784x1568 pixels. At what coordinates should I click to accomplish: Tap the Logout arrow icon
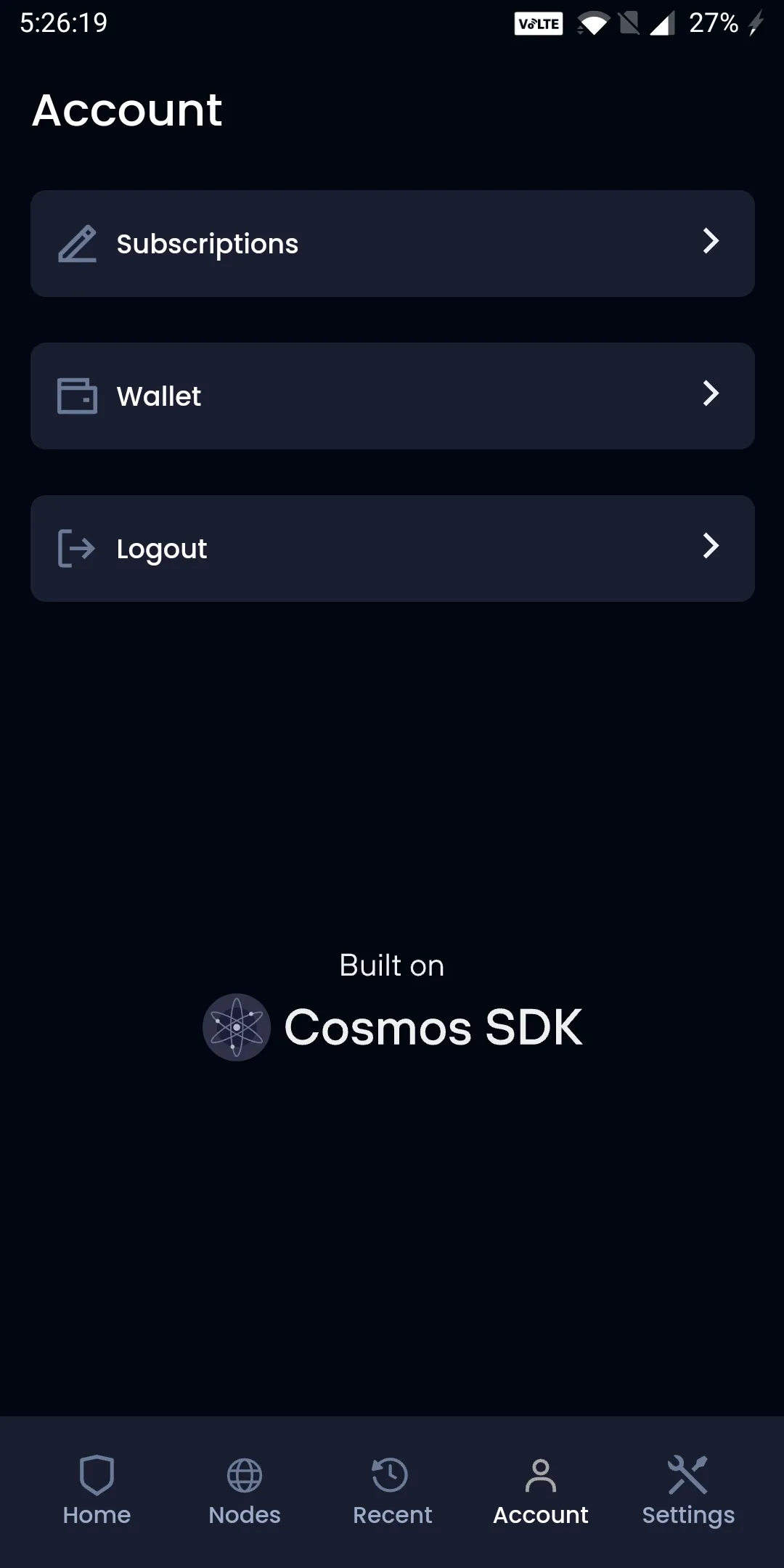click(77, 548)
